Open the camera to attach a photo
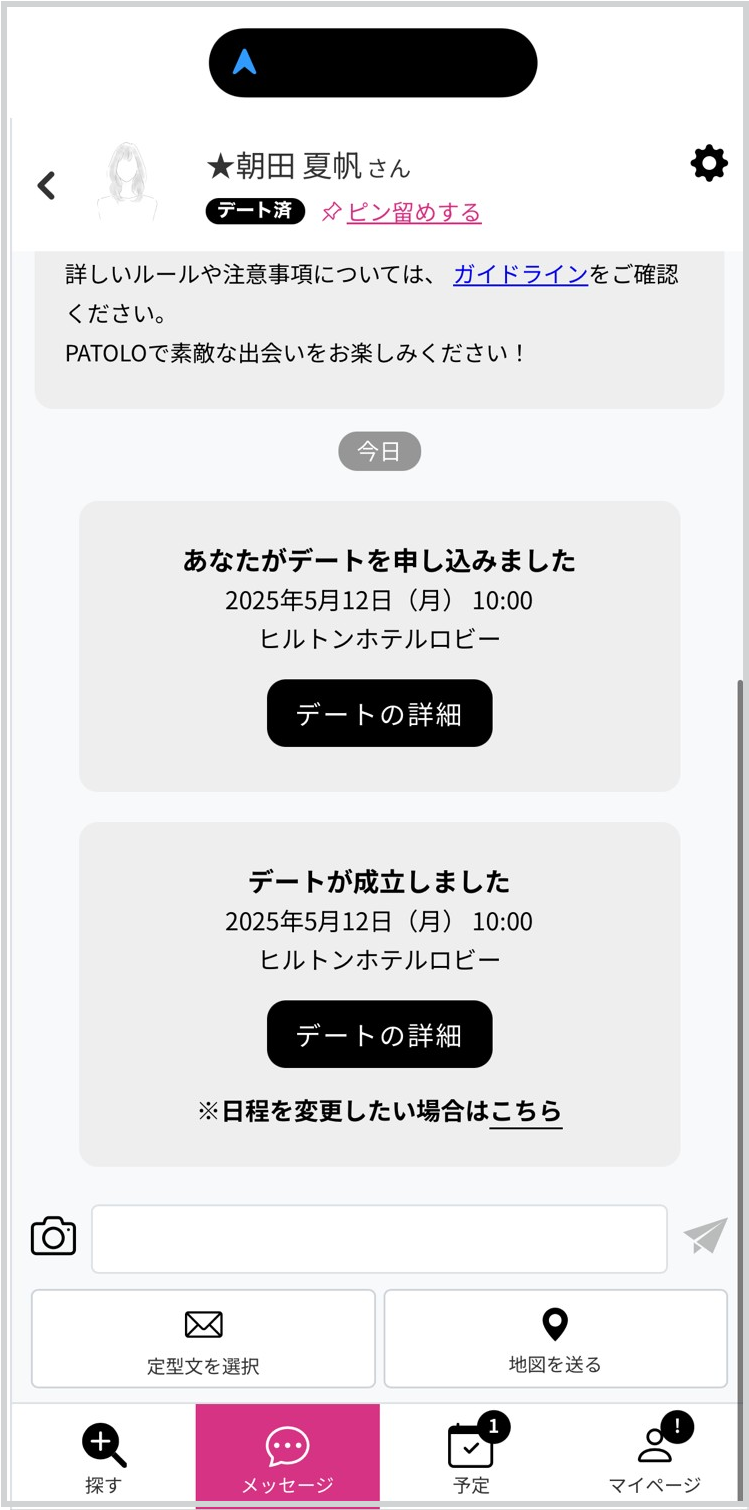Screen dimensions: 749x1510 pyautogui.click(x=54, y=1237)
